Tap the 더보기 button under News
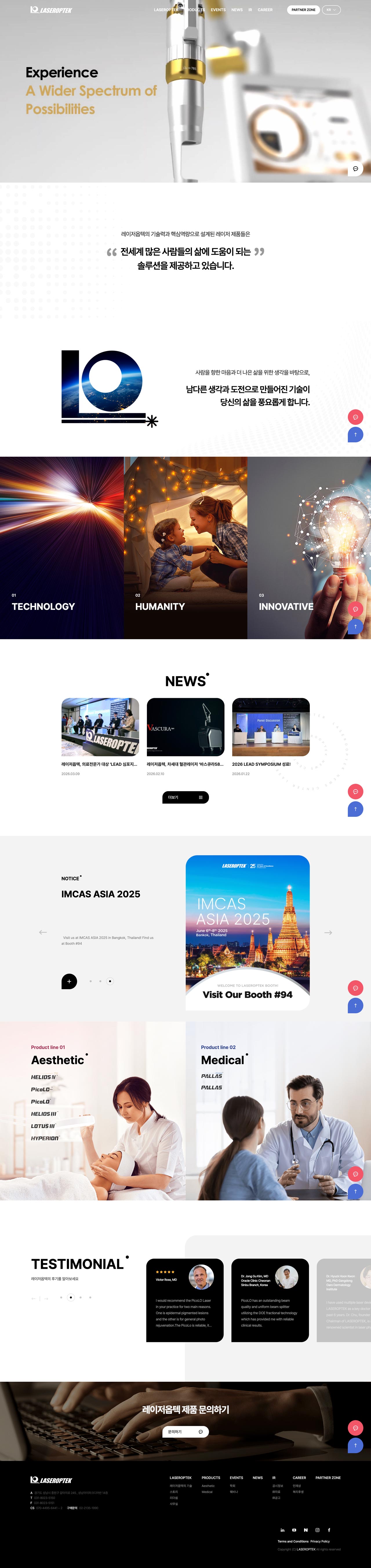Screen dimensions: 371x1568 click(x=185, y=797)
